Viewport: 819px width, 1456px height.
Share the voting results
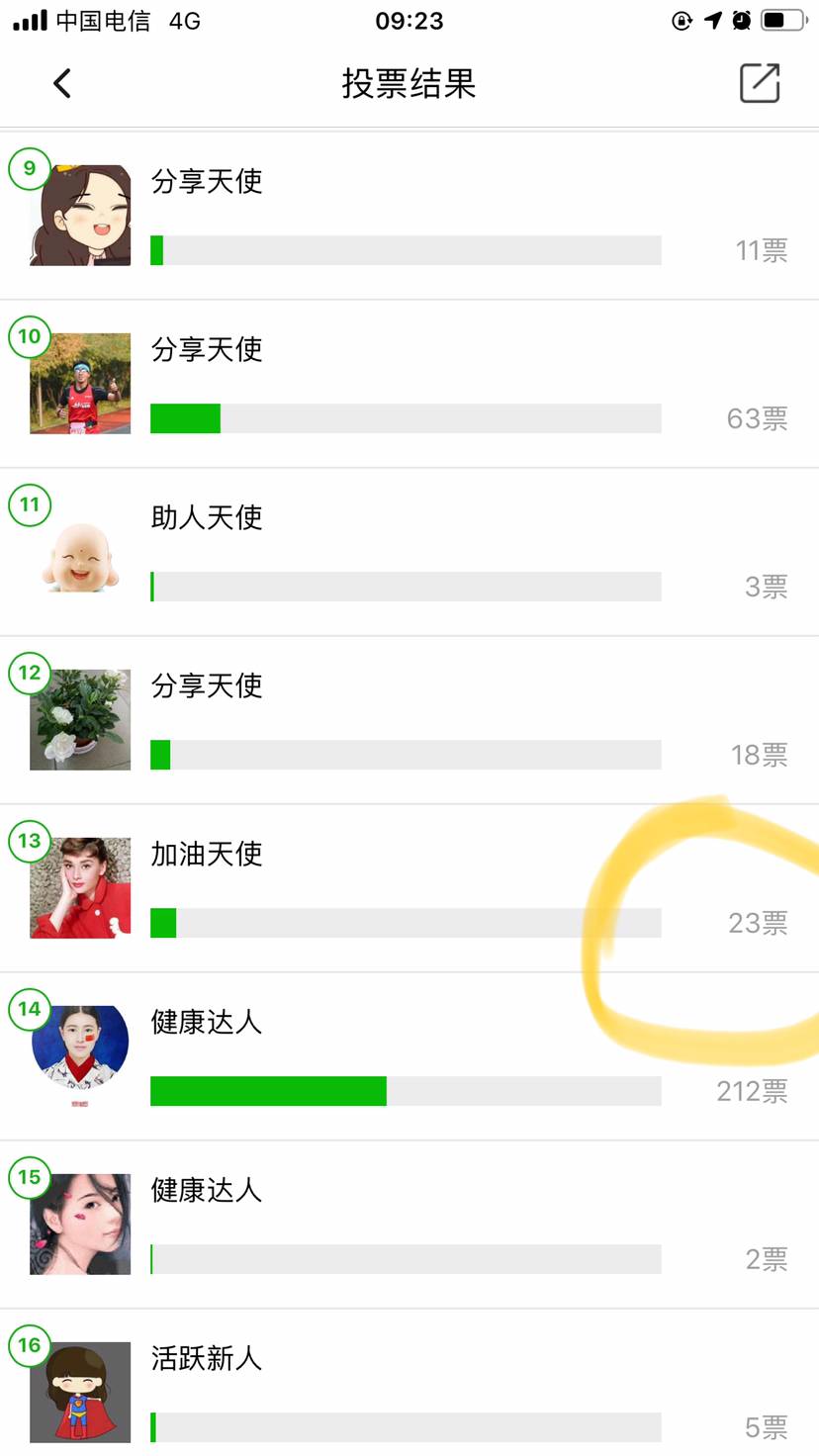[759, 84]
